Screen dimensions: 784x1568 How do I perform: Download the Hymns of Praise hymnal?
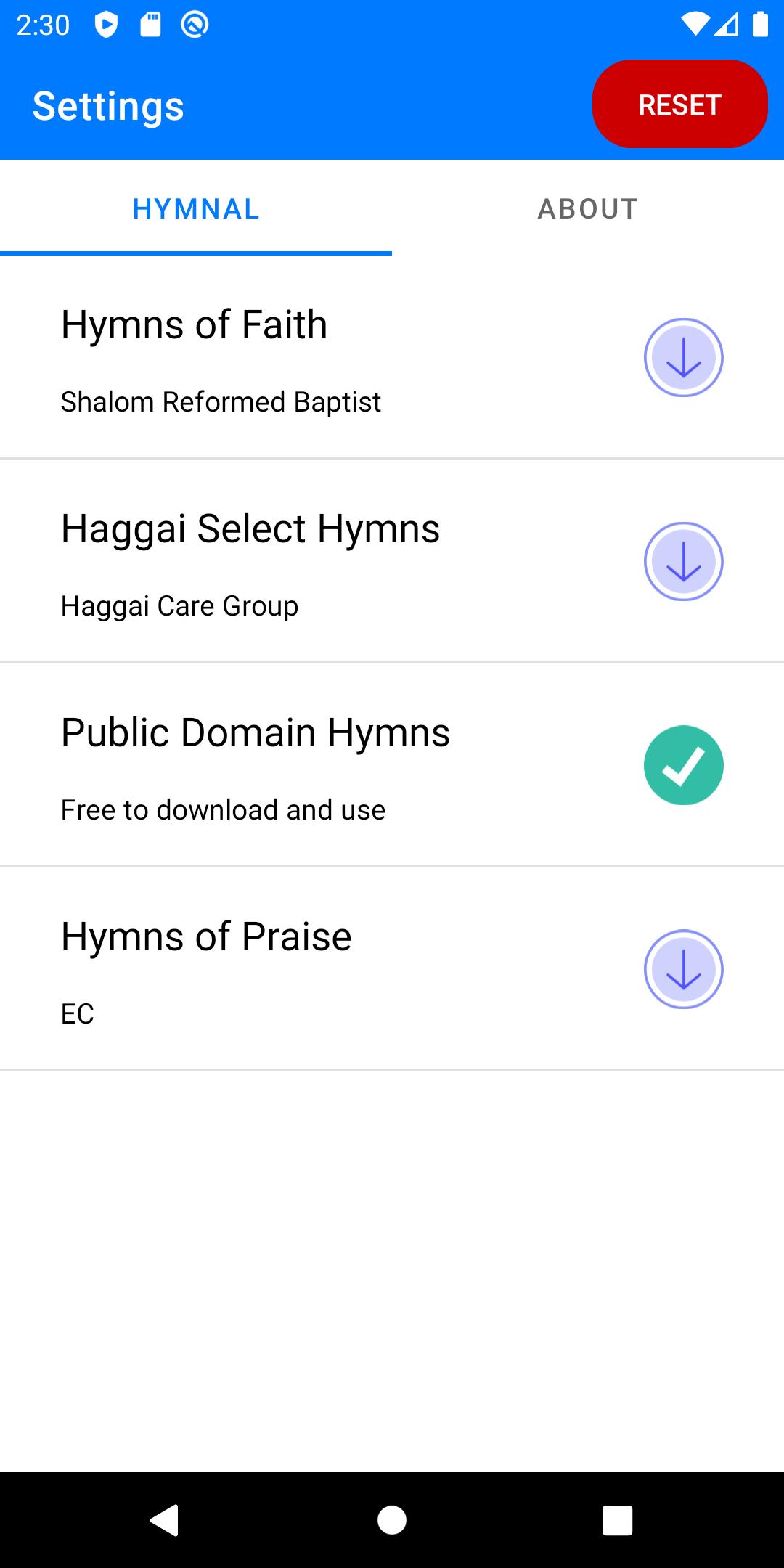684,969
